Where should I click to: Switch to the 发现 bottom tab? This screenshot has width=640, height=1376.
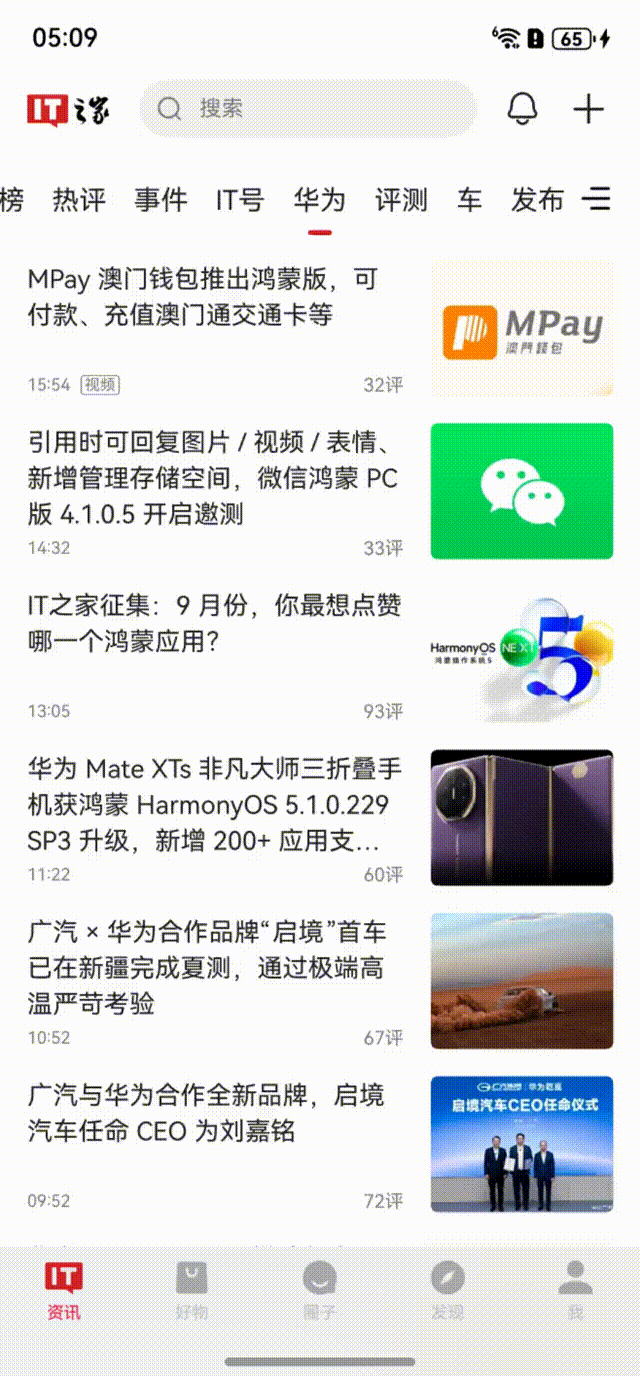click(x=447, y=1290)
